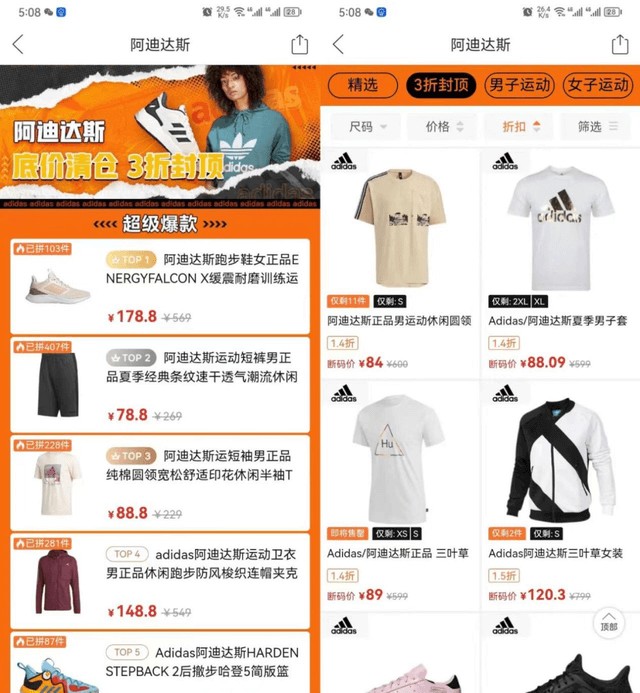Switch to the 女子运动 tab
640x693 pixels.
[x=598, y=85]
